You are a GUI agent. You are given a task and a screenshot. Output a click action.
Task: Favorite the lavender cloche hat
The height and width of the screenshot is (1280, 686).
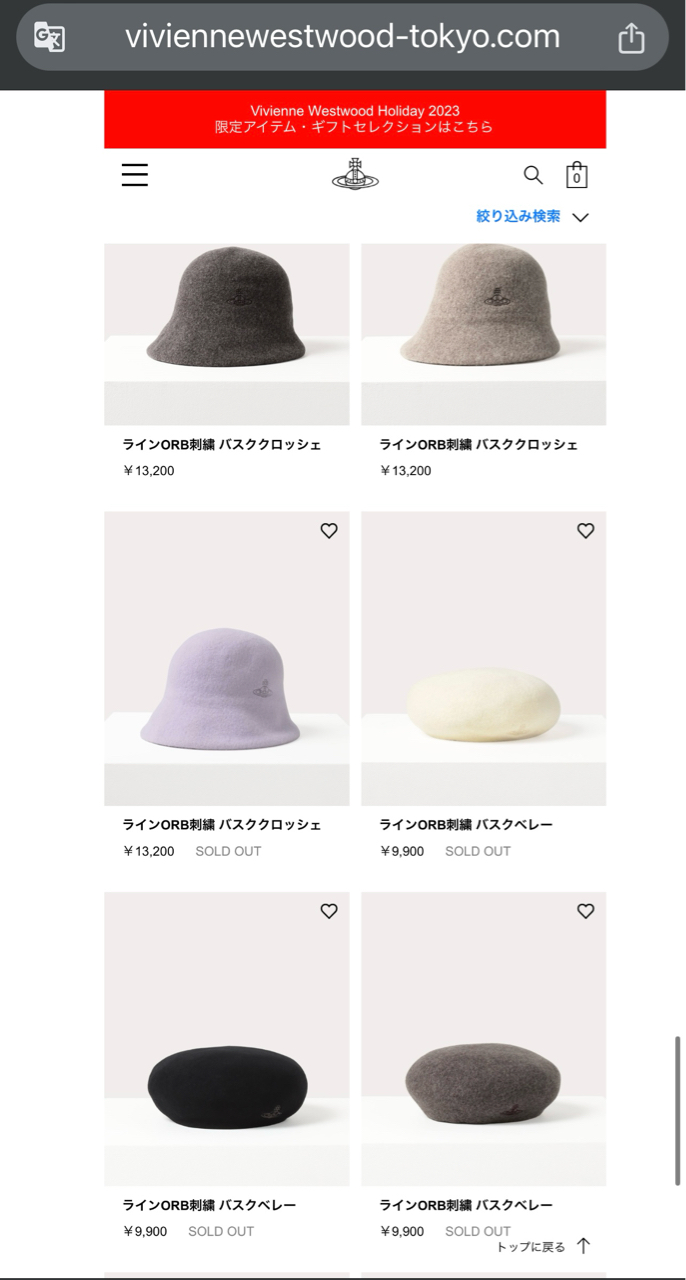(x=329, y=531)
